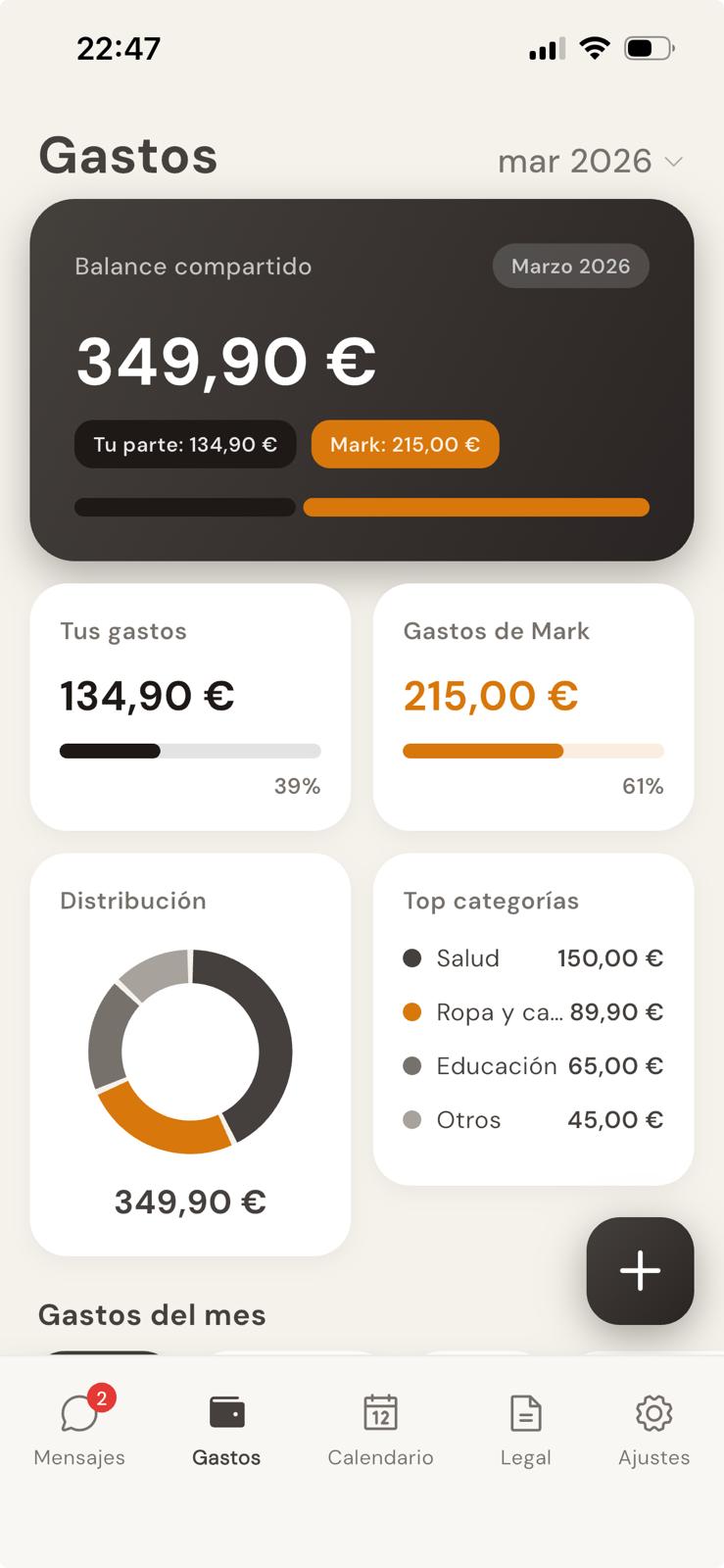Open Ajustes via the gear icon
Screen dimensions: 724x1568
[x=653, y=1412]
